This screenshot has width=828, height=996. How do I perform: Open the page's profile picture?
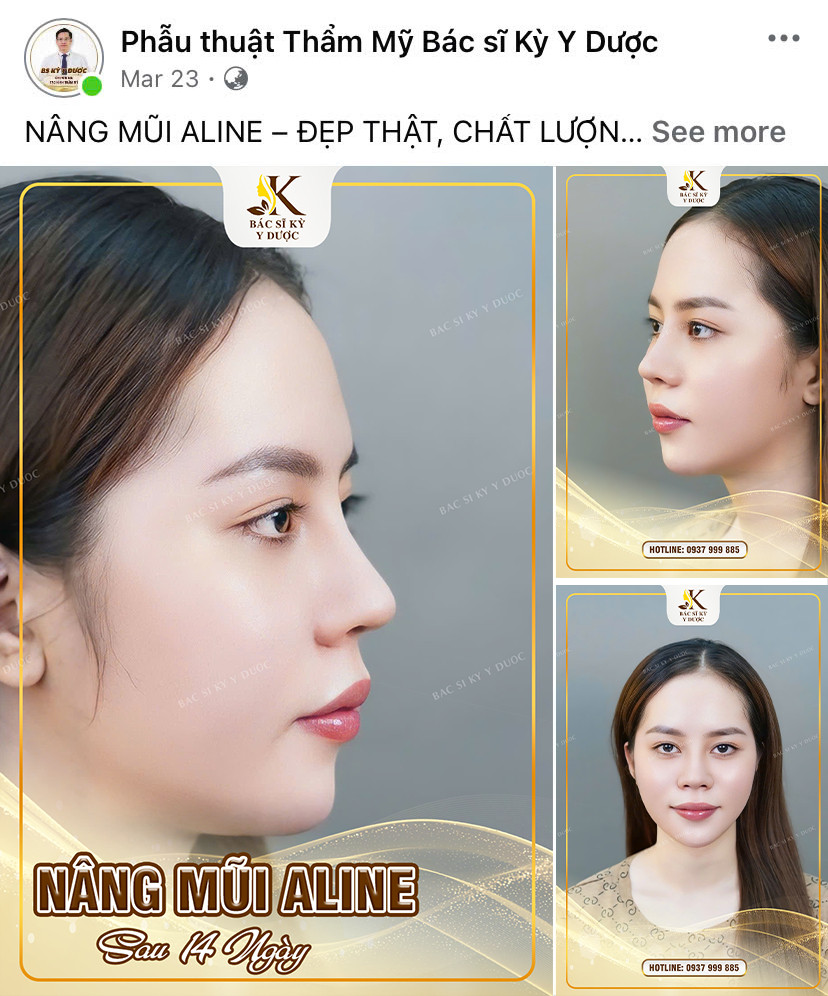pyautogui.click(x=64, y=57)
